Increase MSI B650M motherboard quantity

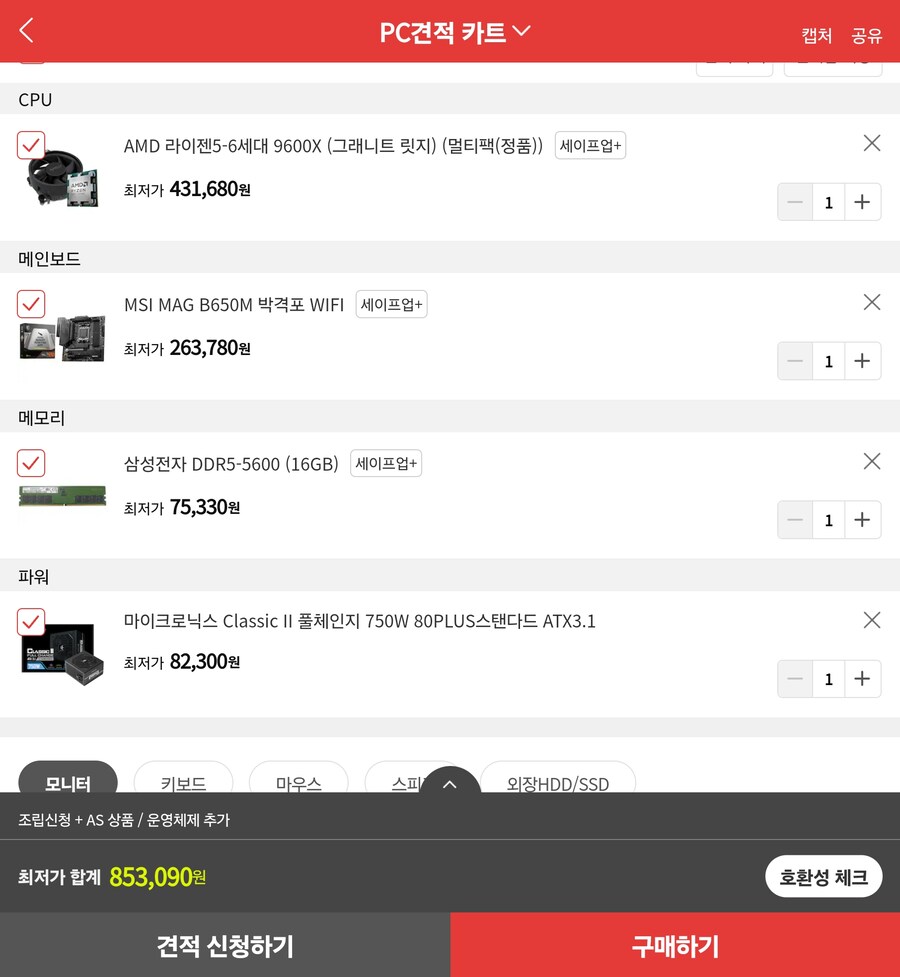862,361
